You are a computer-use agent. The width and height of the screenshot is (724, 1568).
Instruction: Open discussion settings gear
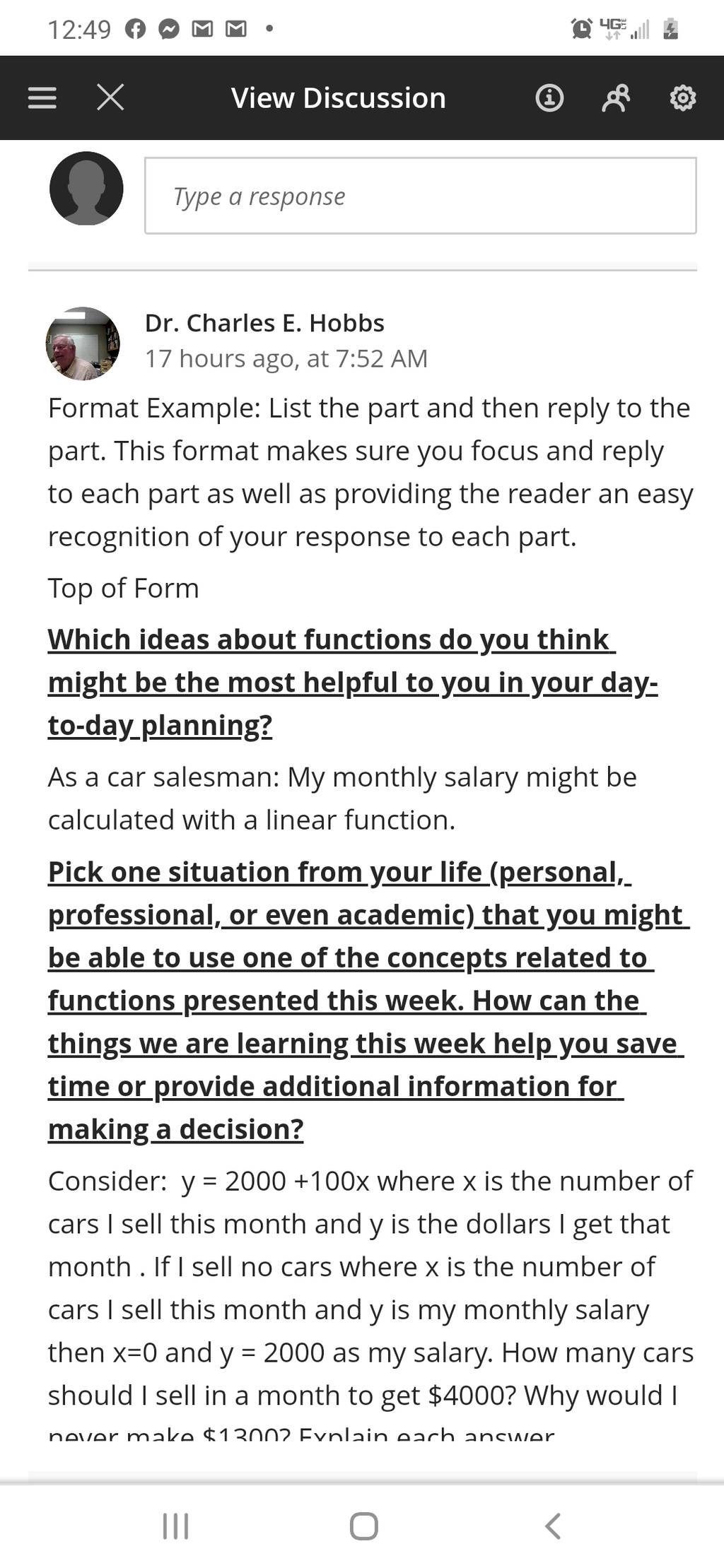point(682,98)
